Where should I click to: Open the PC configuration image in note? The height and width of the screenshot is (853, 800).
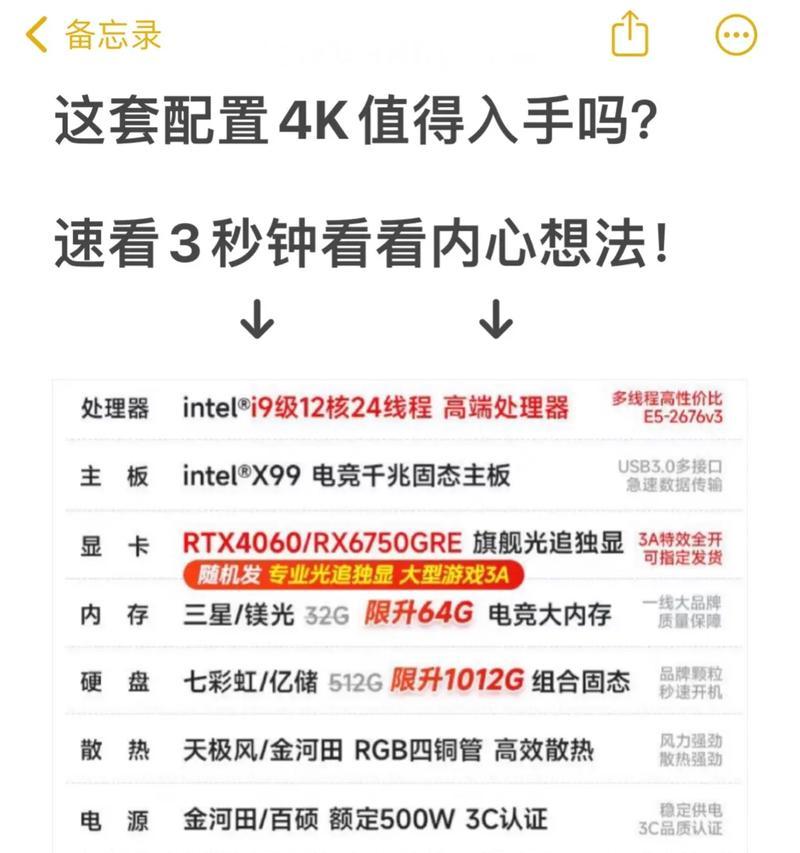[x=400, y=615]
